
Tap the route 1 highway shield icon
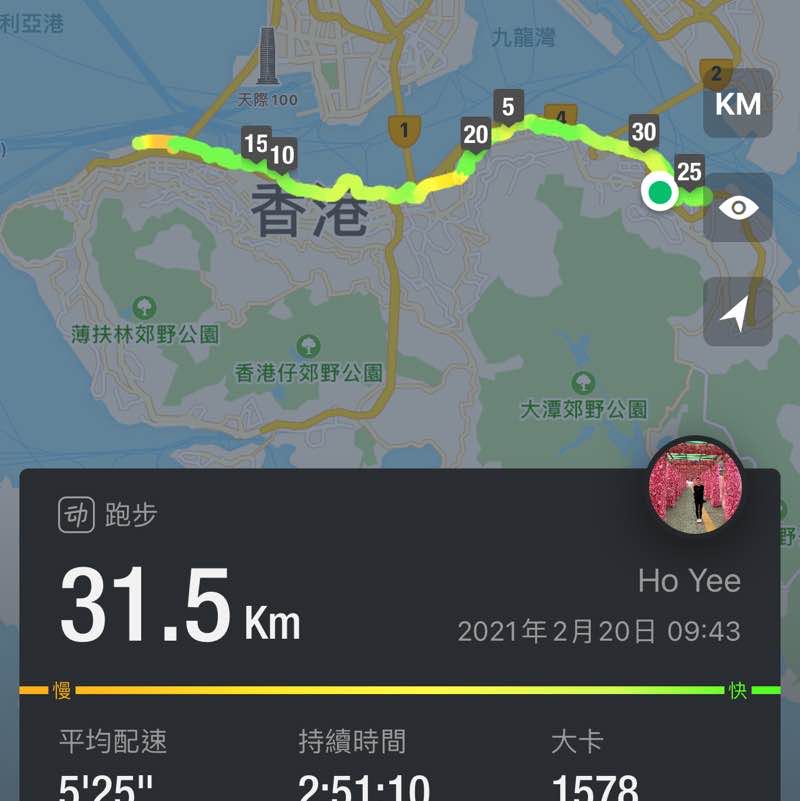(404, 127)
